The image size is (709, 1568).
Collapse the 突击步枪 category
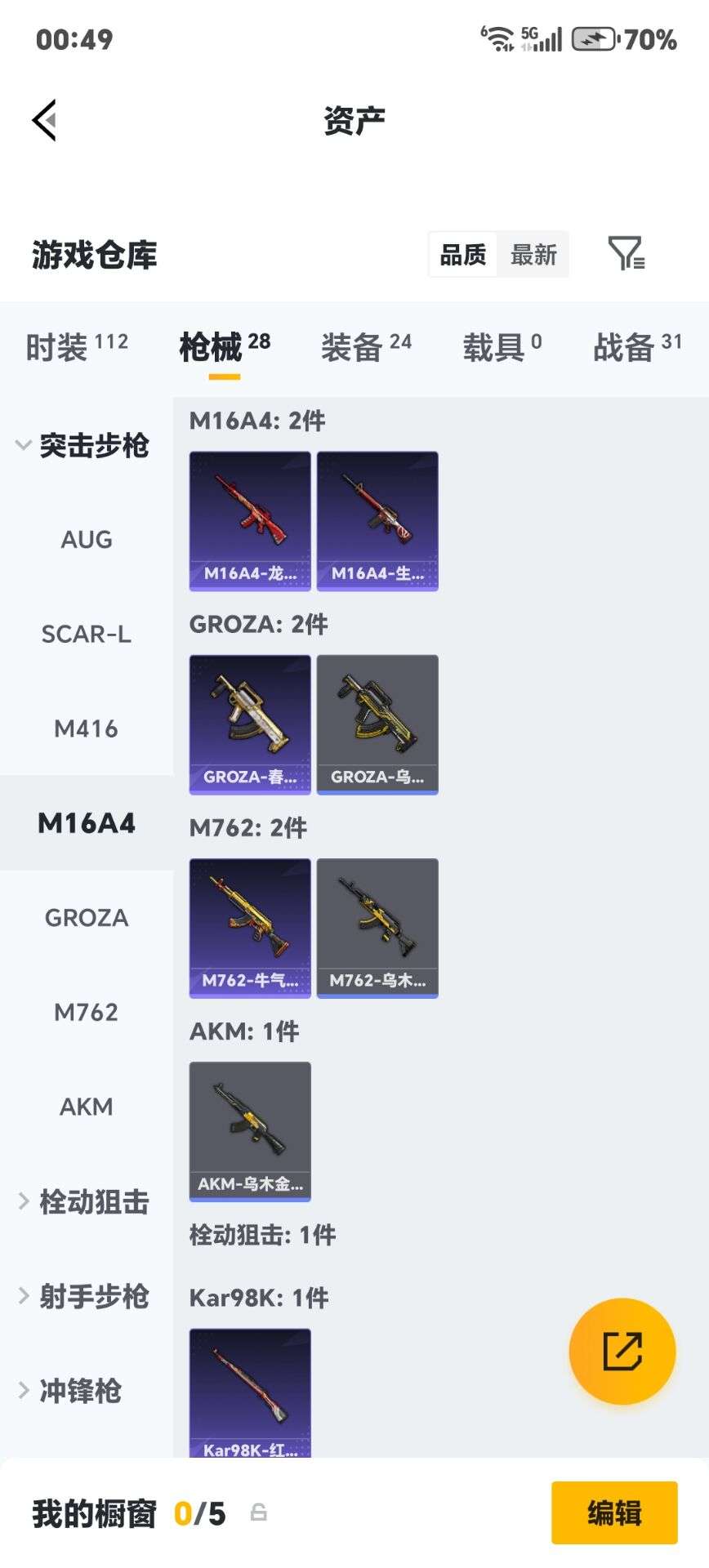coord(86,447)
